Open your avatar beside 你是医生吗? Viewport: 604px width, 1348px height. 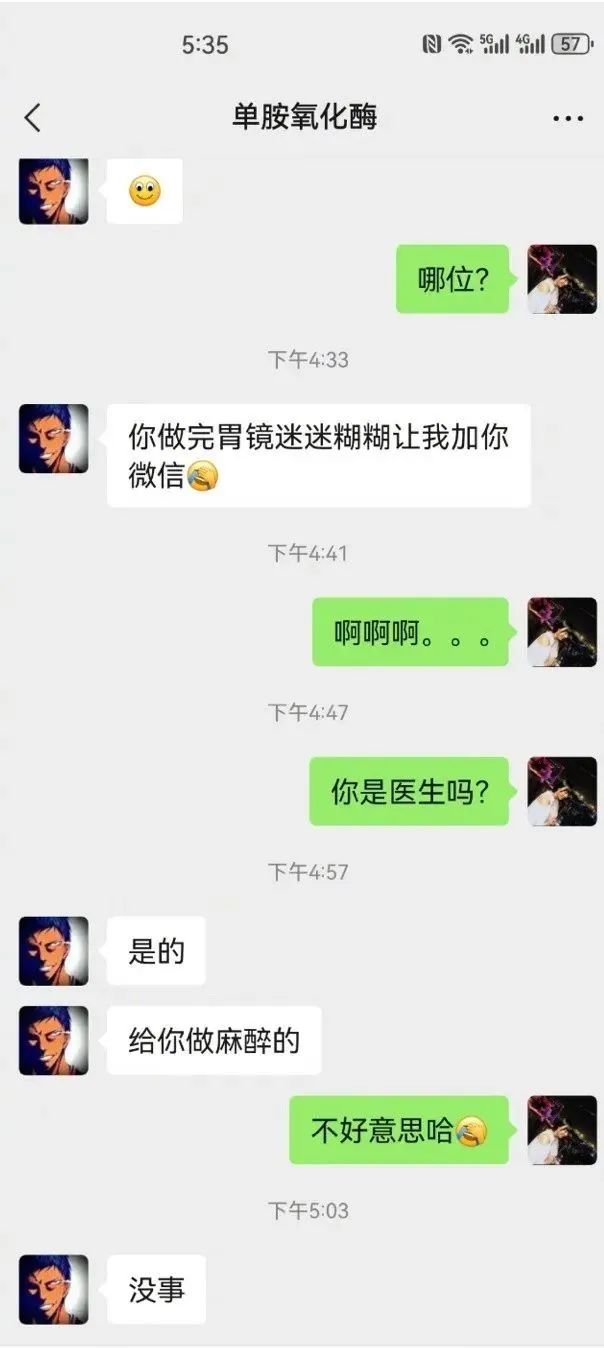click(x=562, y=791)
